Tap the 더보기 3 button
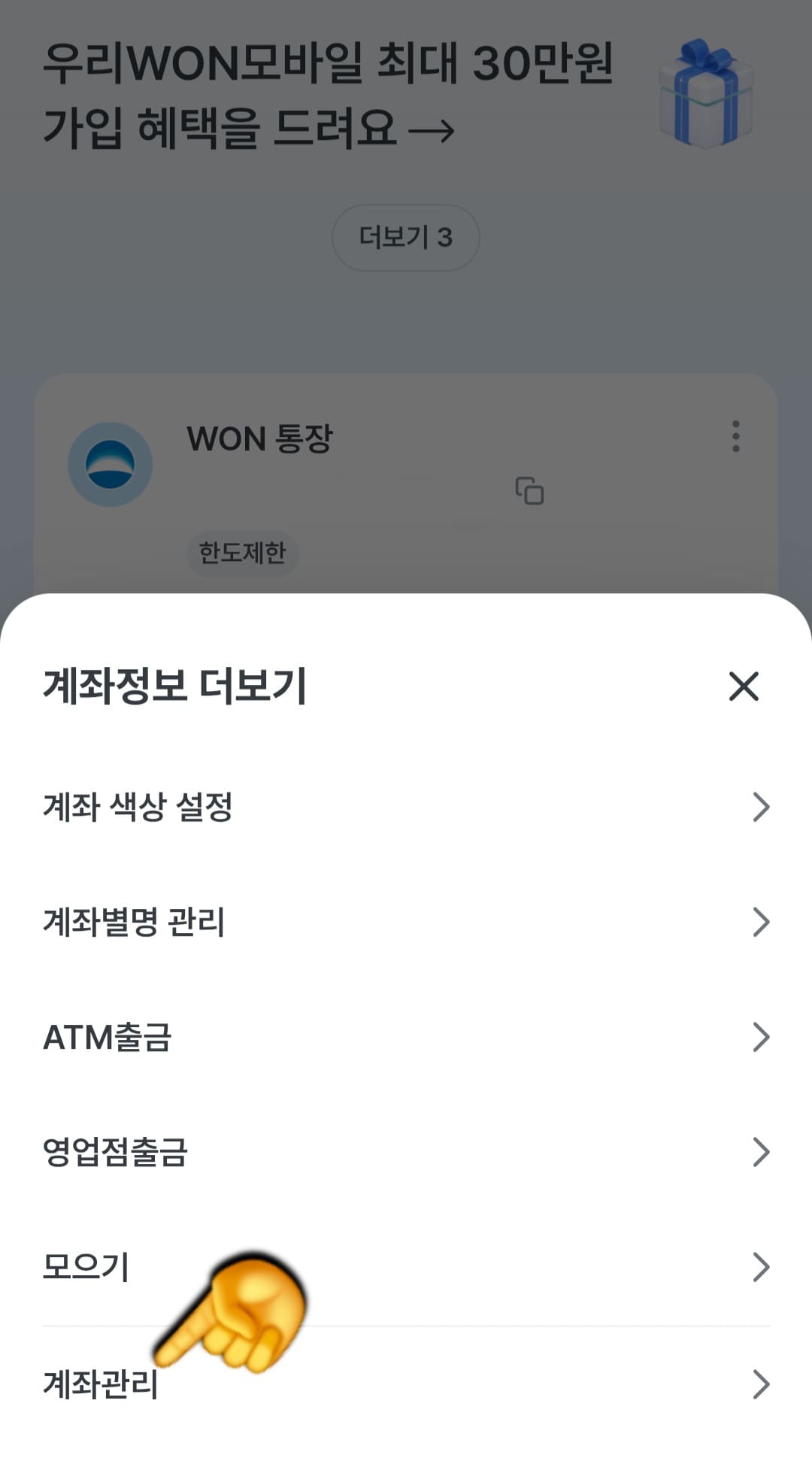This screenshot has width=812, height=1473. pyautogui.click(x=406, y=237)
